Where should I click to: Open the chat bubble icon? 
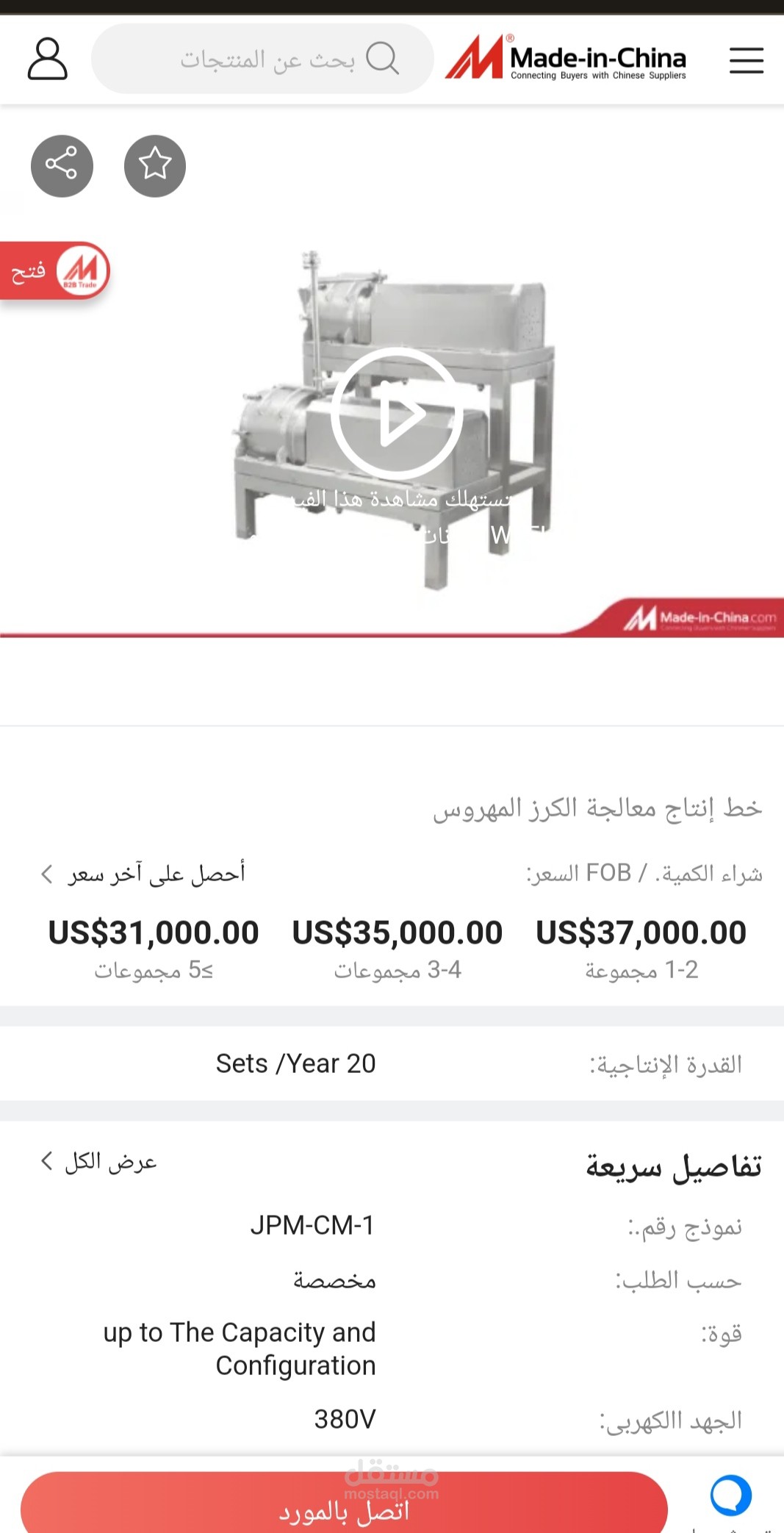731,1495
